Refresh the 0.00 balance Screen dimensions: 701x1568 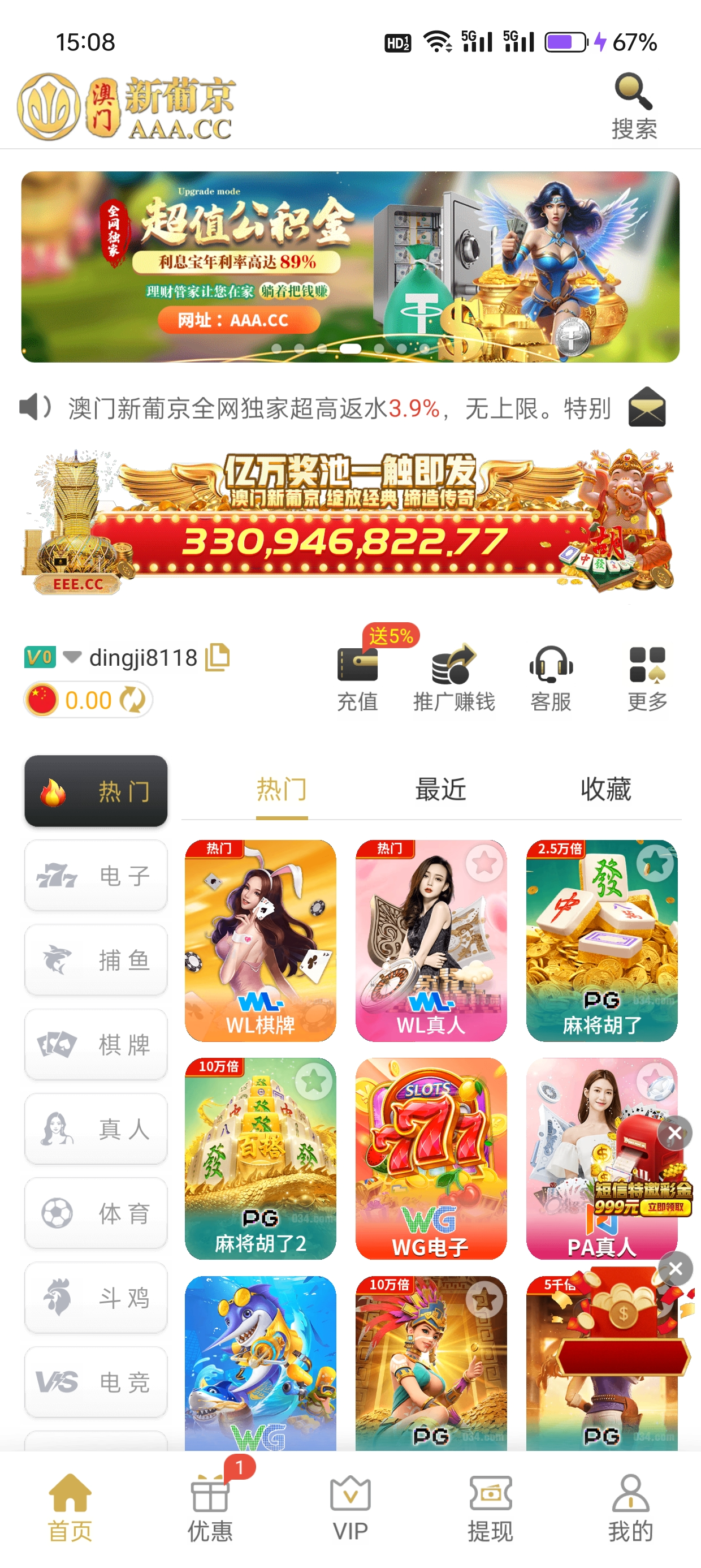[x=132, y=700]
